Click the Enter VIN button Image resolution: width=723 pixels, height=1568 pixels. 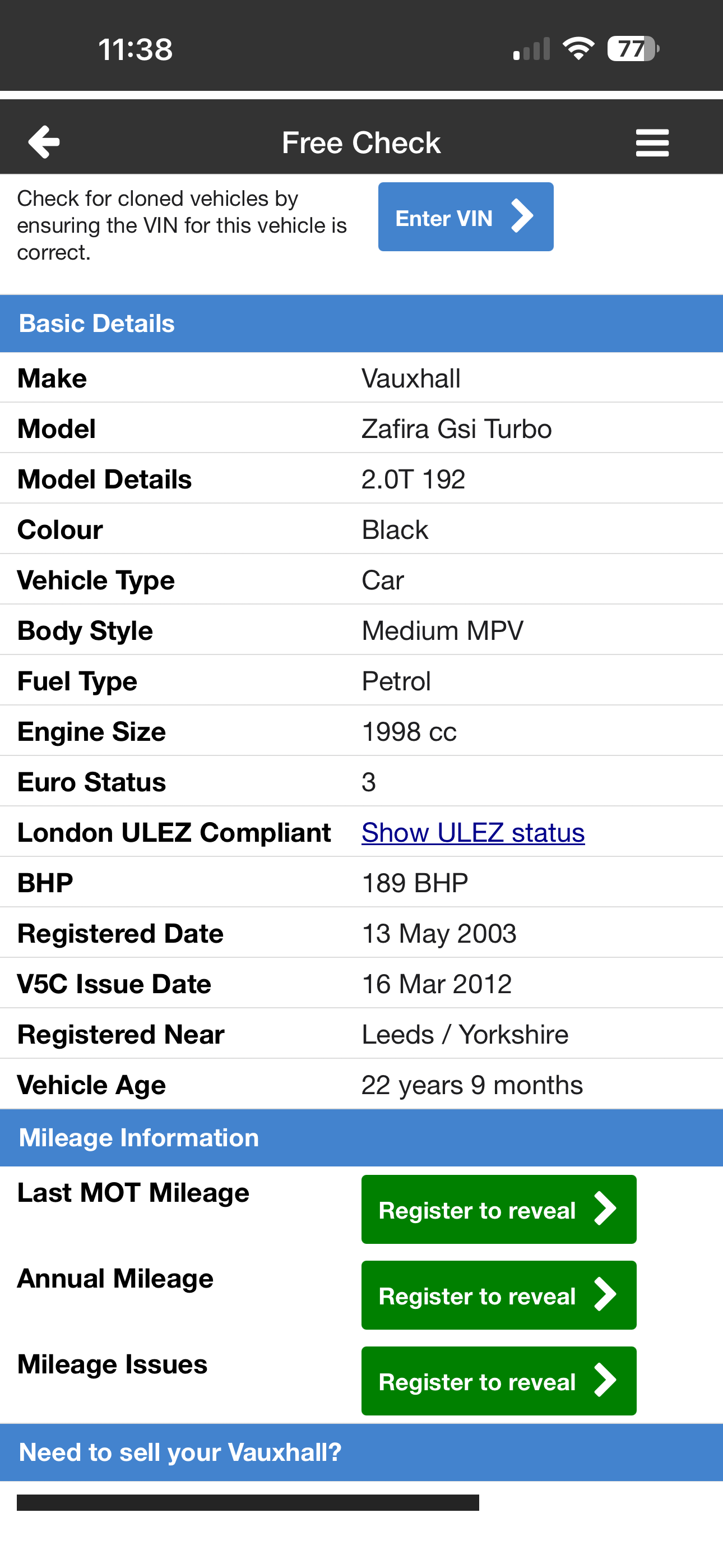(465, 216)
